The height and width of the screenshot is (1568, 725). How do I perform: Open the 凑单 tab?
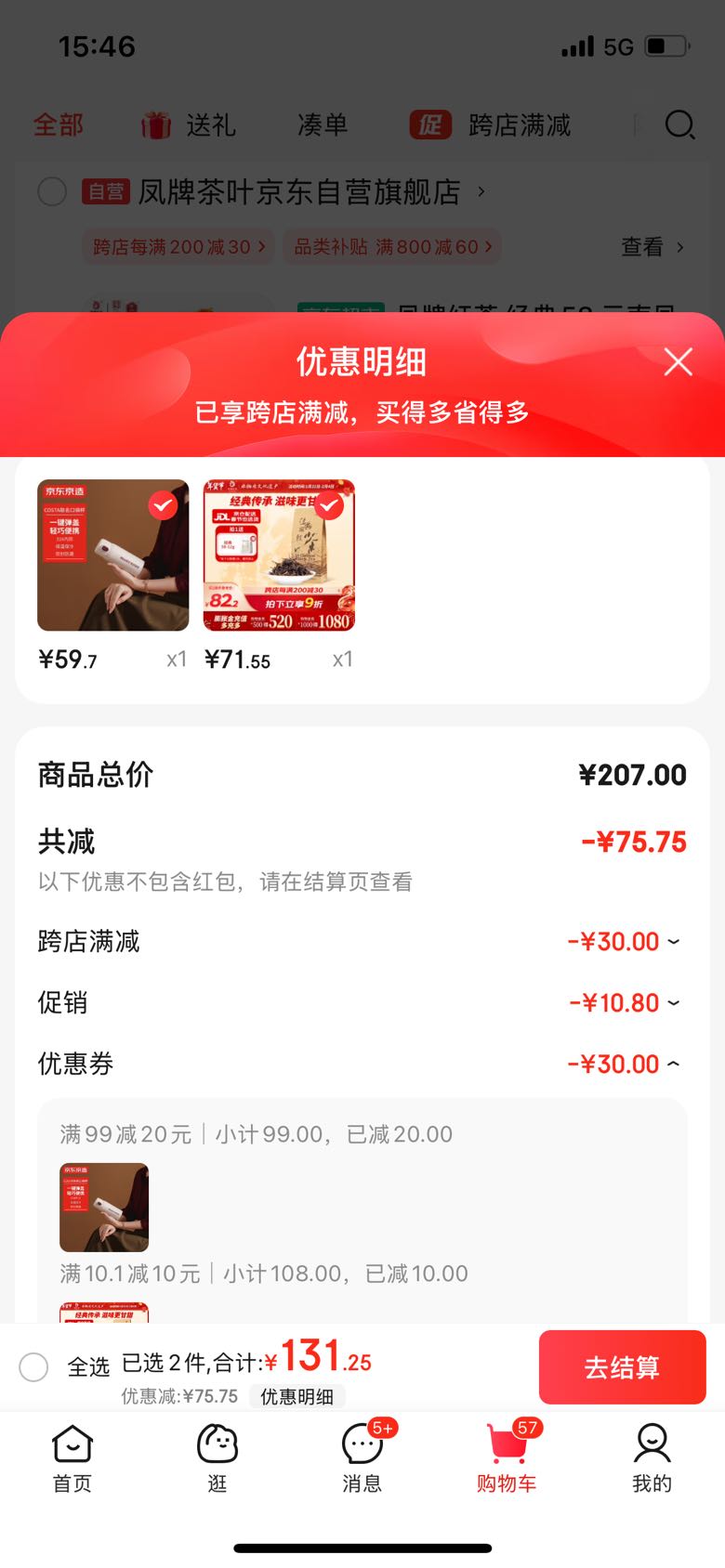[x=323, y=125]
